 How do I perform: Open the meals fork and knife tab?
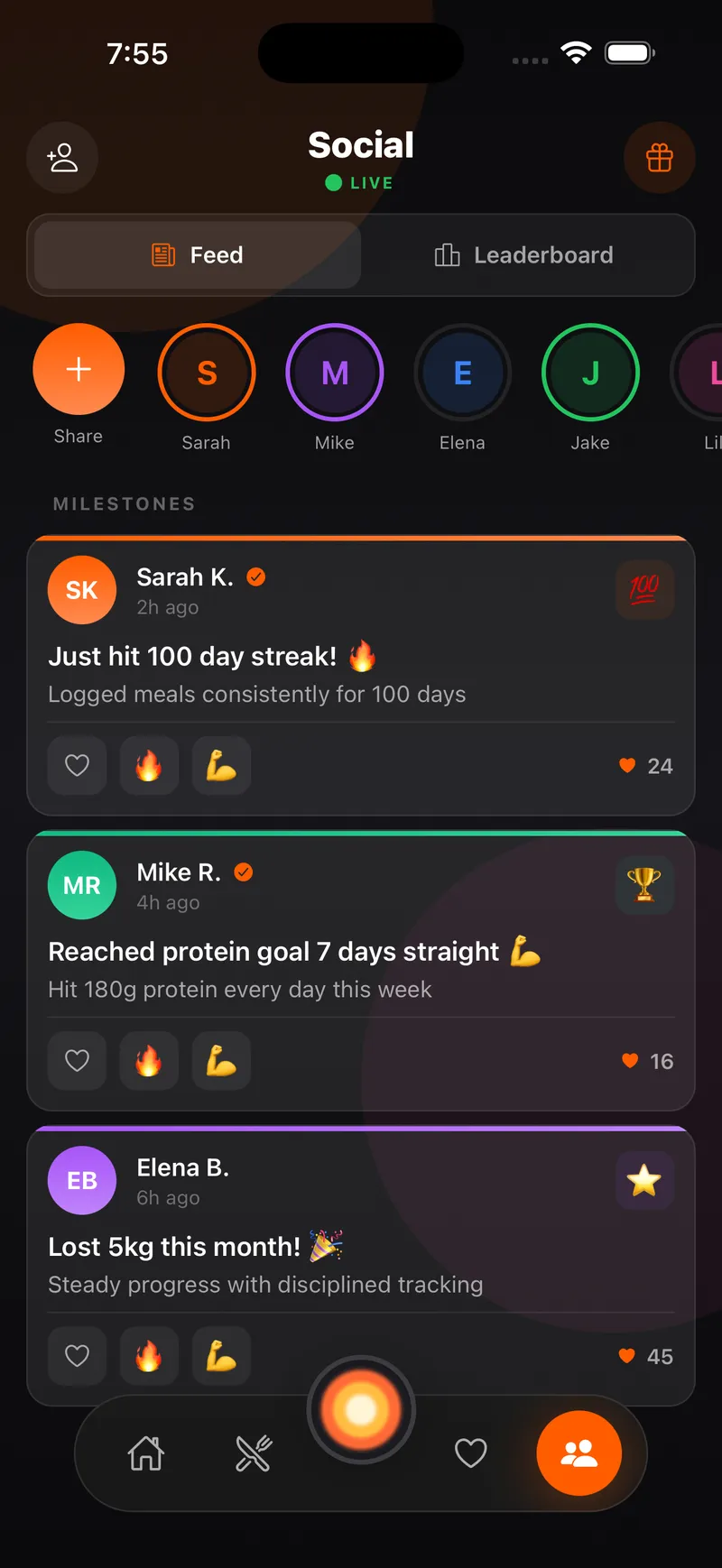tap(254, 1453)
